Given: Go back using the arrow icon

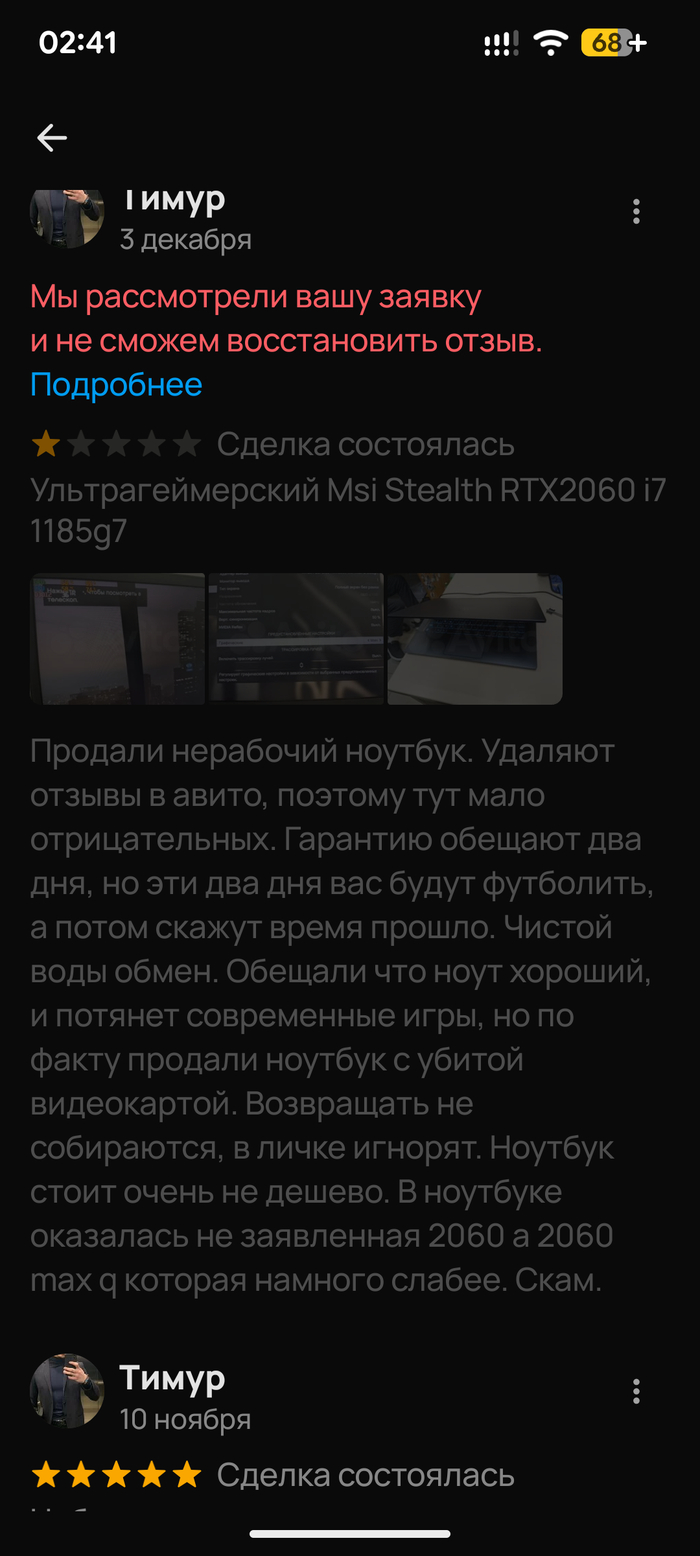Looking at the screenshot, I should pos(52,138).
